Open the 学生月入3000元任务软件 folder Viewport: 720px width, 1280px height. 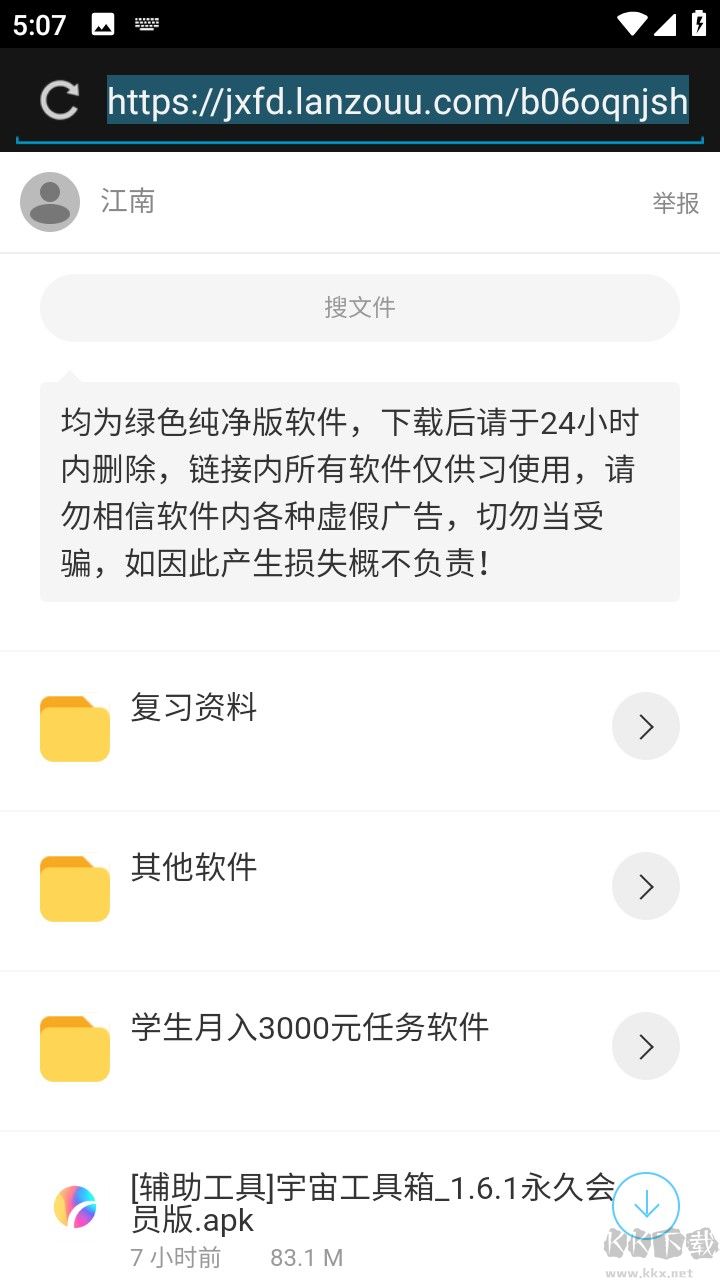[x=309, y=1027]
